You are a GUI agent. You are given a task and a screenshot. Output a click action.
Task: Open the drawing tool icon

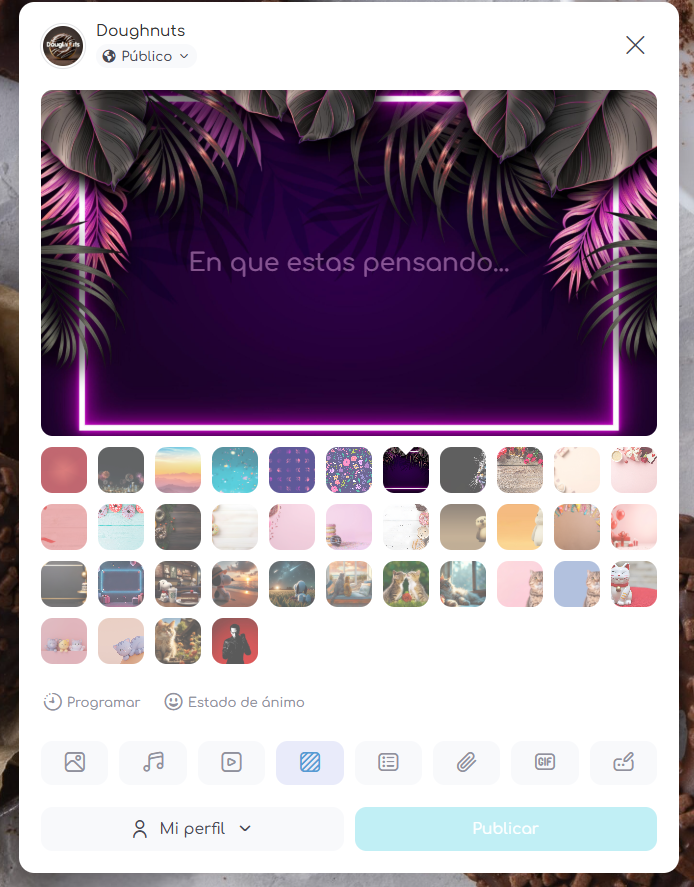point(623,762)
